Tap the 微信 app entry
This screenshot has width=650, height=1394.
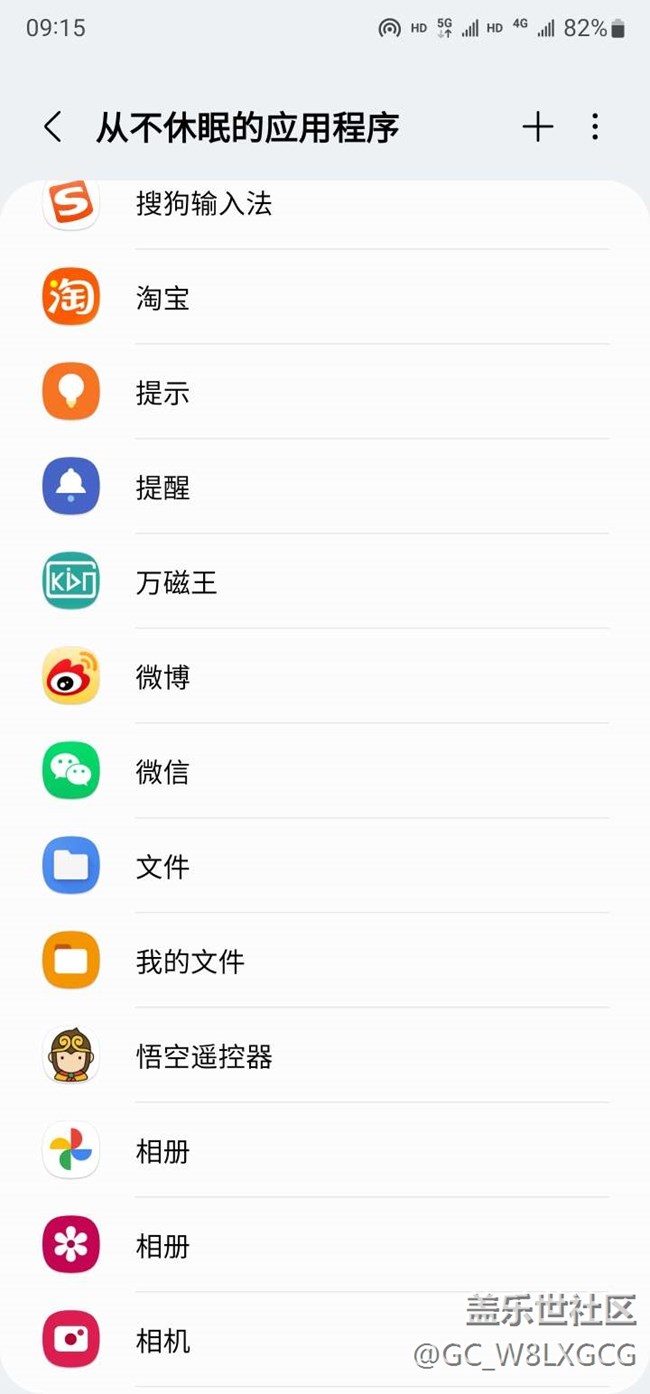tap(325, 771)
